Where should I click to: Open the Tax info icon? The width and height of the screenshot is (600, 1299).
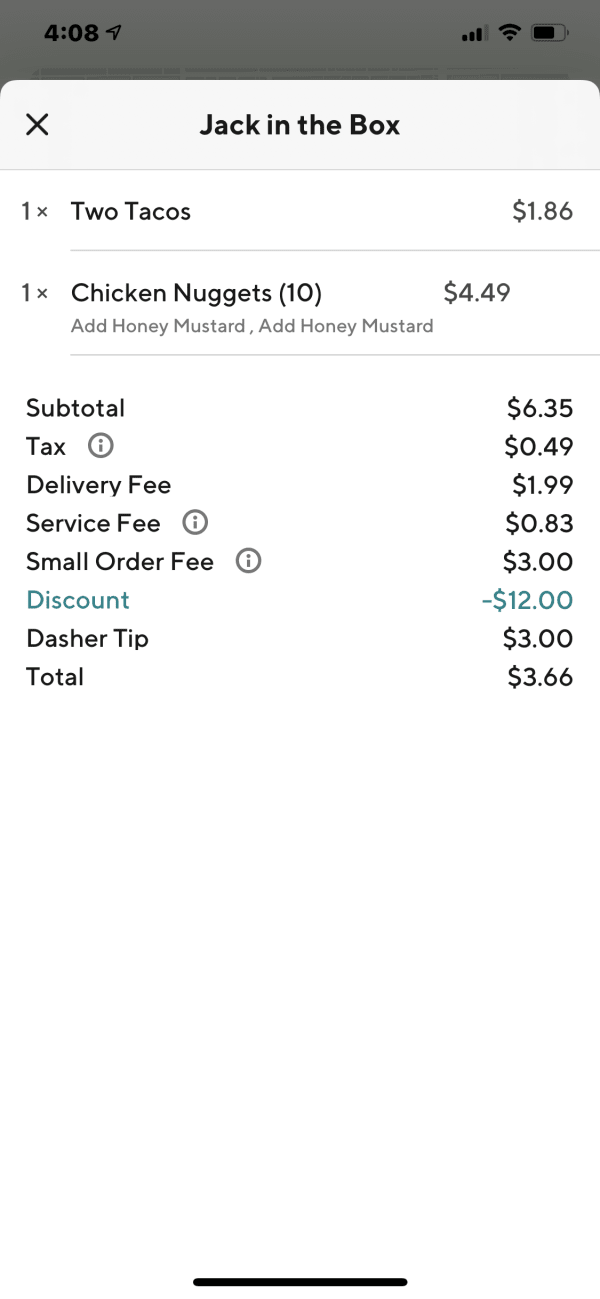click(x=100, y=446)
